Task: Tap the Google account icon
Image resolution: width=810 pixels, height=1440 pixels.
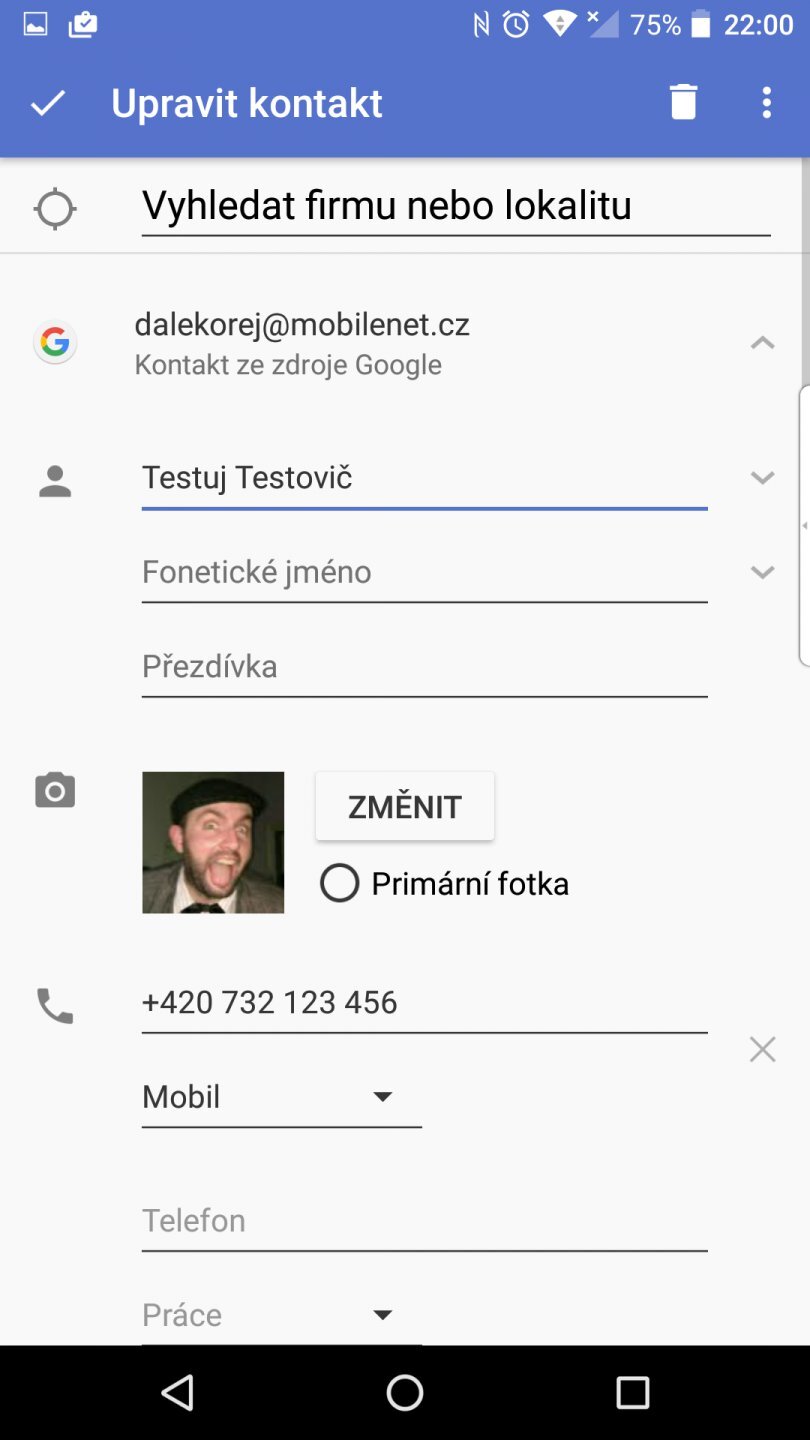Action: point(55,341)
